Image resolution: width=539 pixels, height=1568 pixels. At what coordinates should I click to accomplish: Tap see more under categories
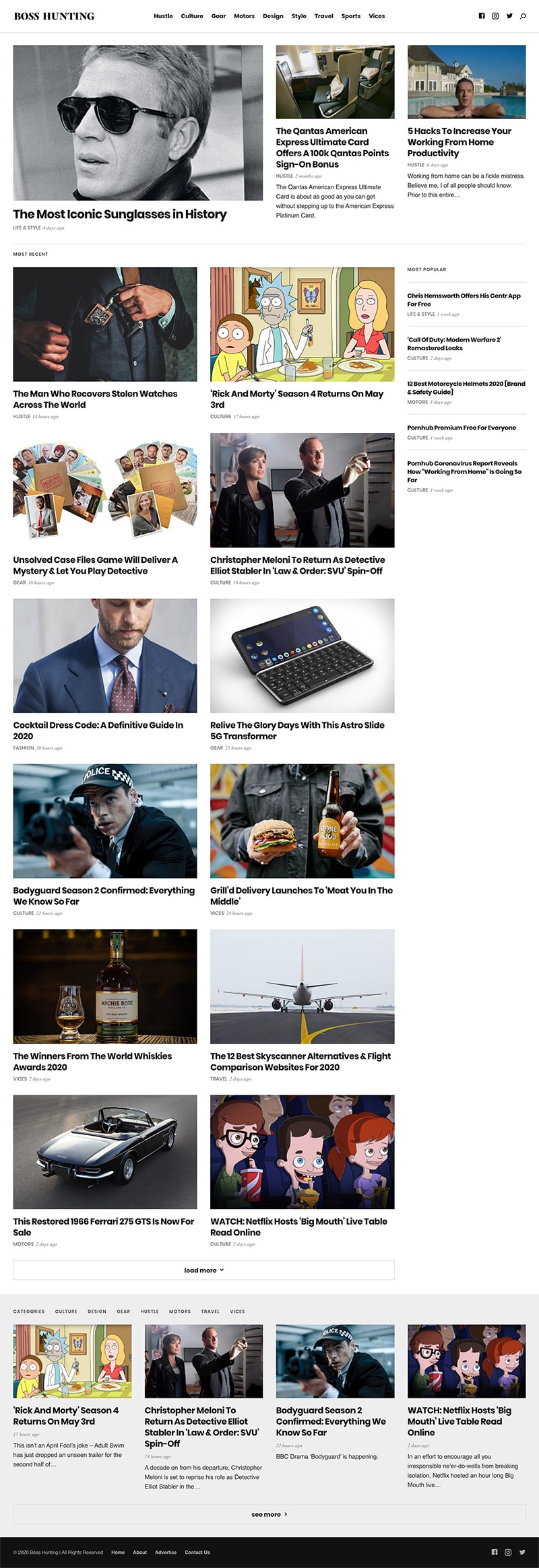click(269, 1514)
